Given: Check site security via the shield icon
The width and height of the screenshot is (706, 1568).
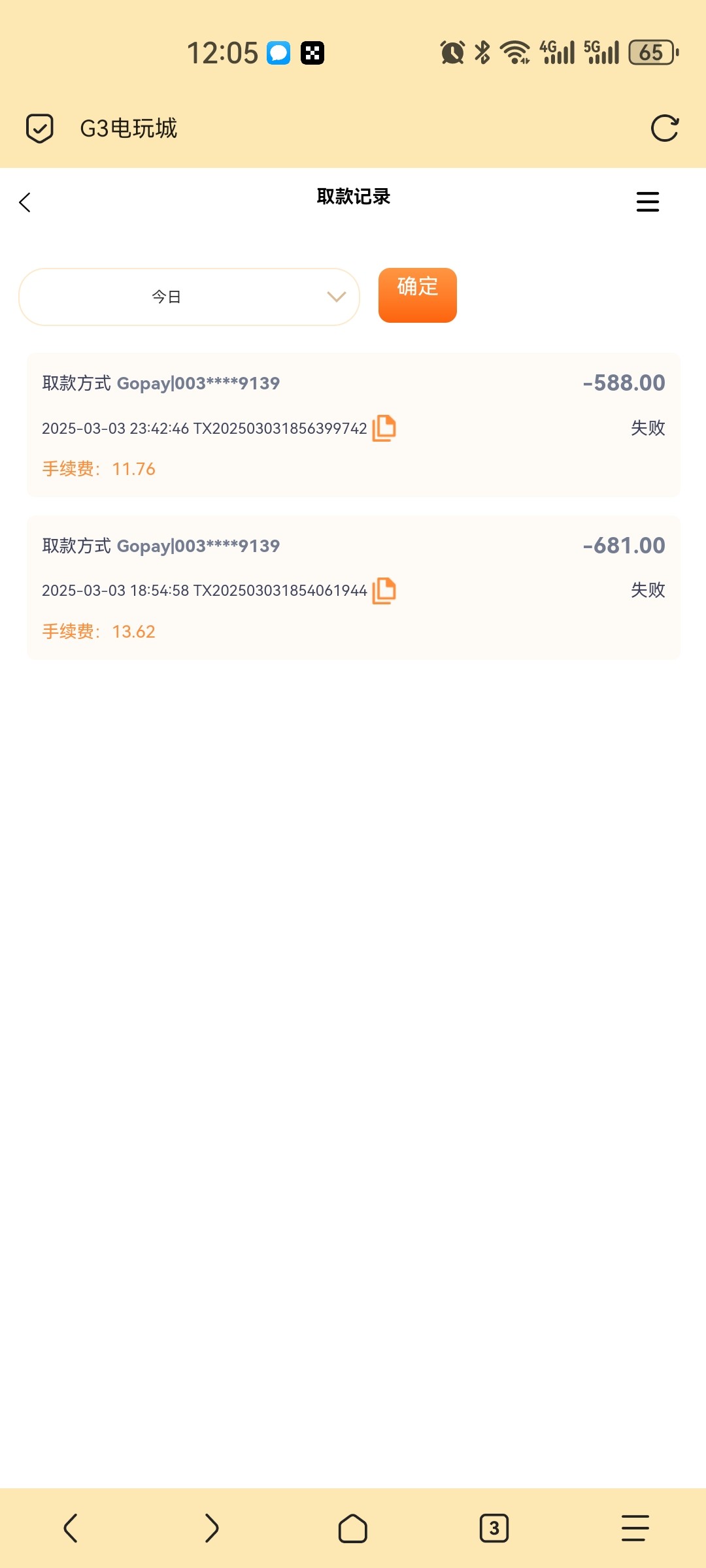Looking at the screenshot, I should pyautogui.click(x=39, y=128).
